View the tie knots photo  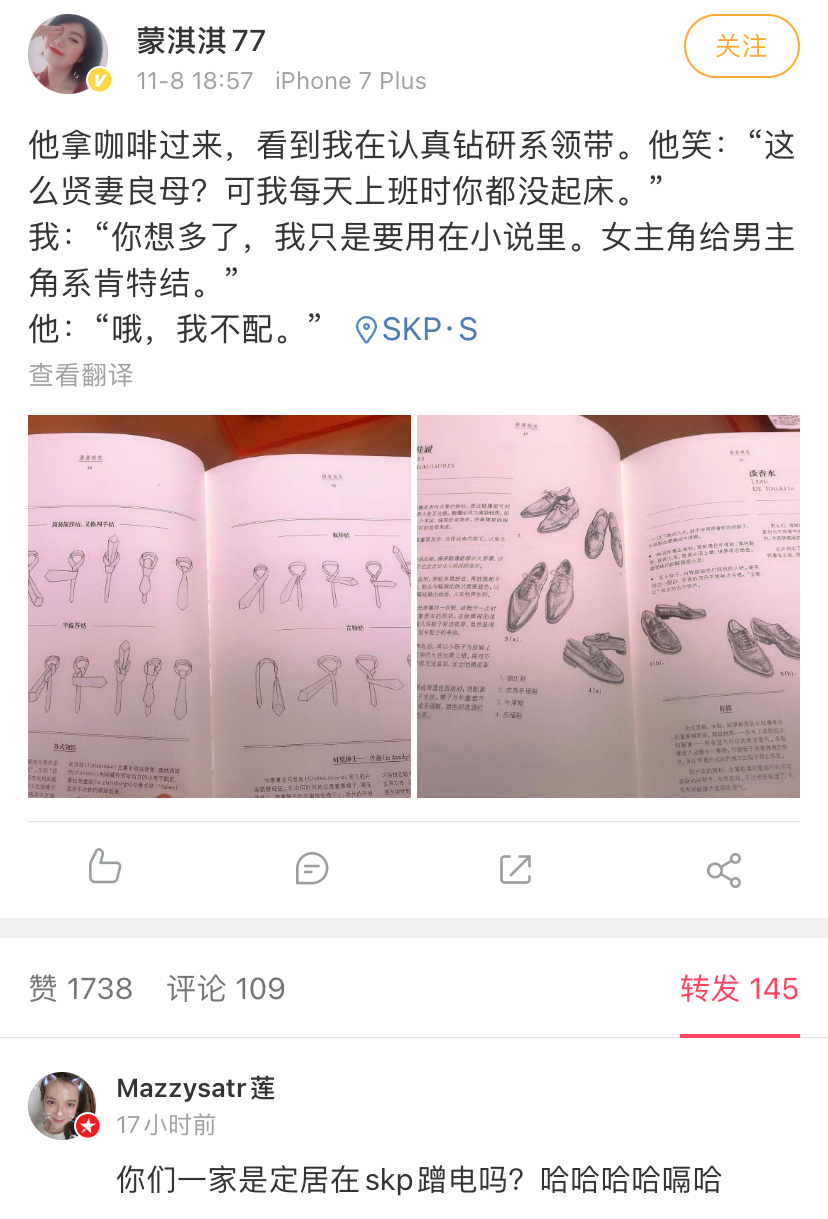click(x=219, y=606)
